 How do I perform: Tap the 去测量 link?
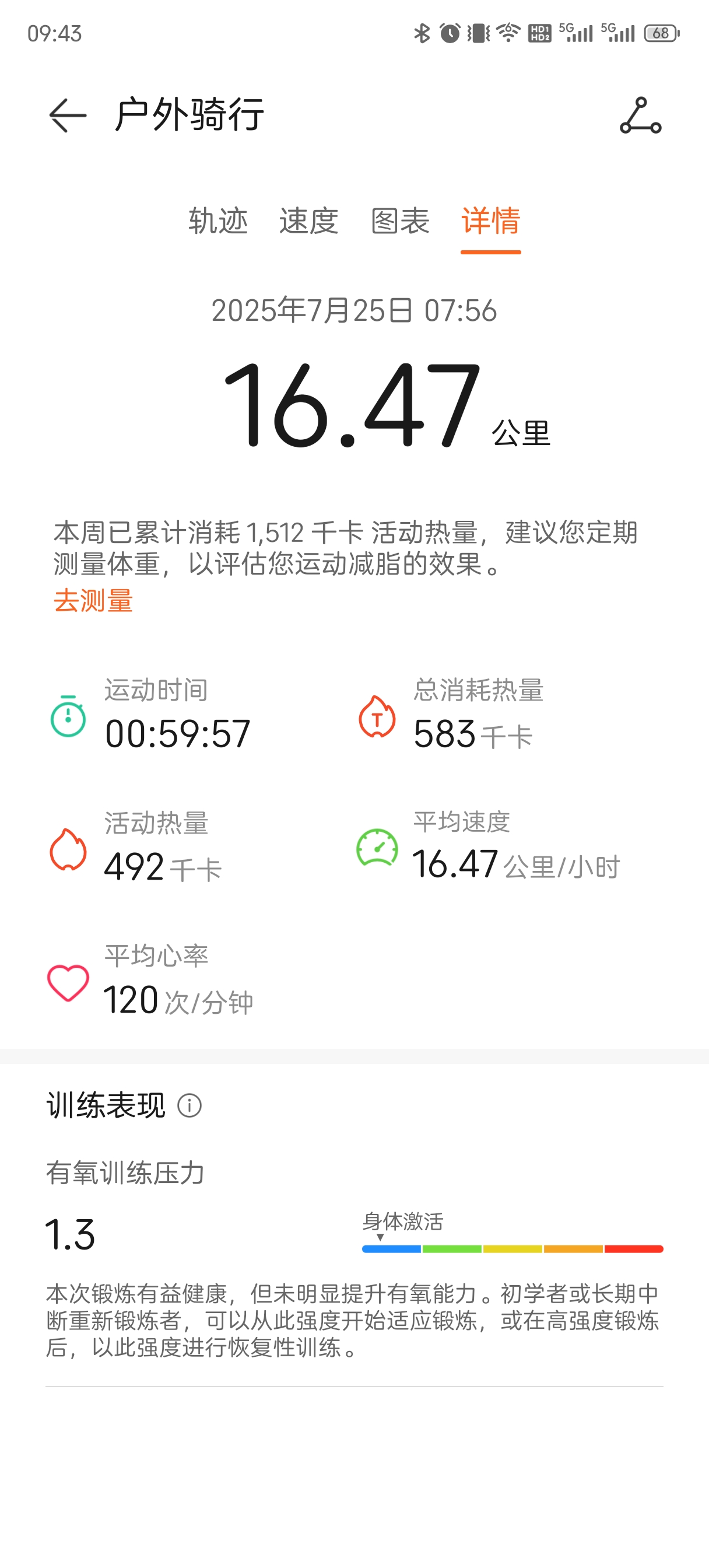[x=93, y=600]
